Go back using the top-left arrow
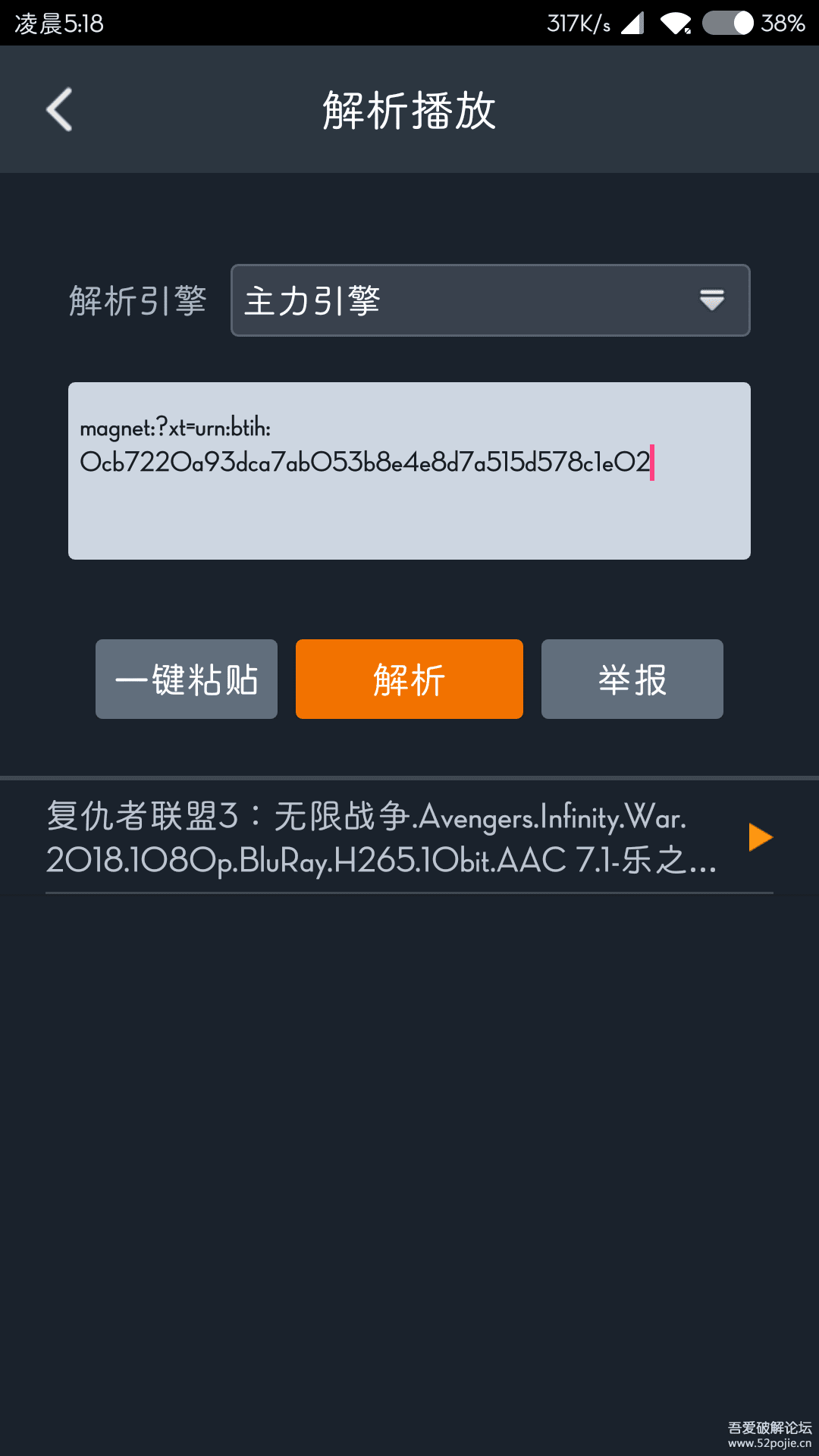The image size is (819, 1456). [59, 110]
